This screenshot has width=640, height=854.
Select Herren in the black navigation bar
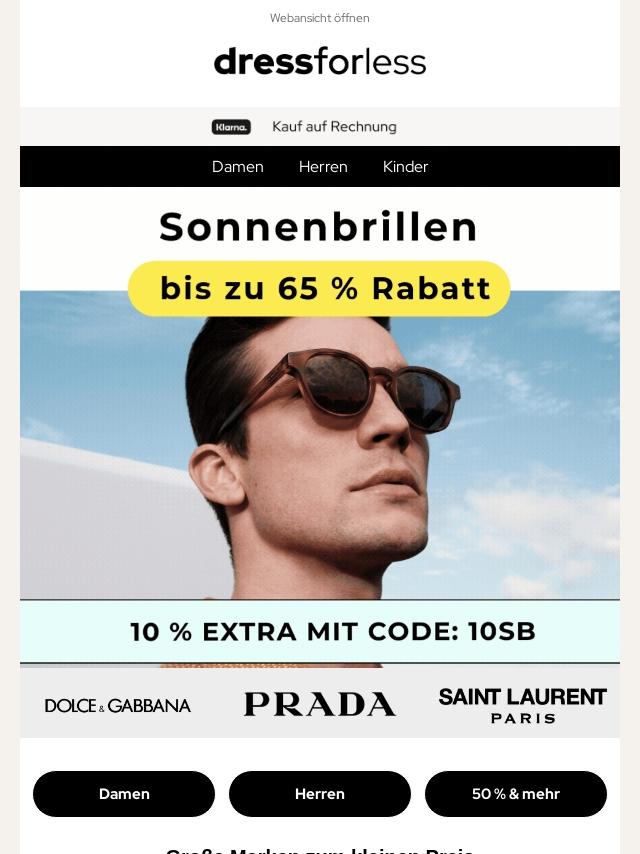323,167
